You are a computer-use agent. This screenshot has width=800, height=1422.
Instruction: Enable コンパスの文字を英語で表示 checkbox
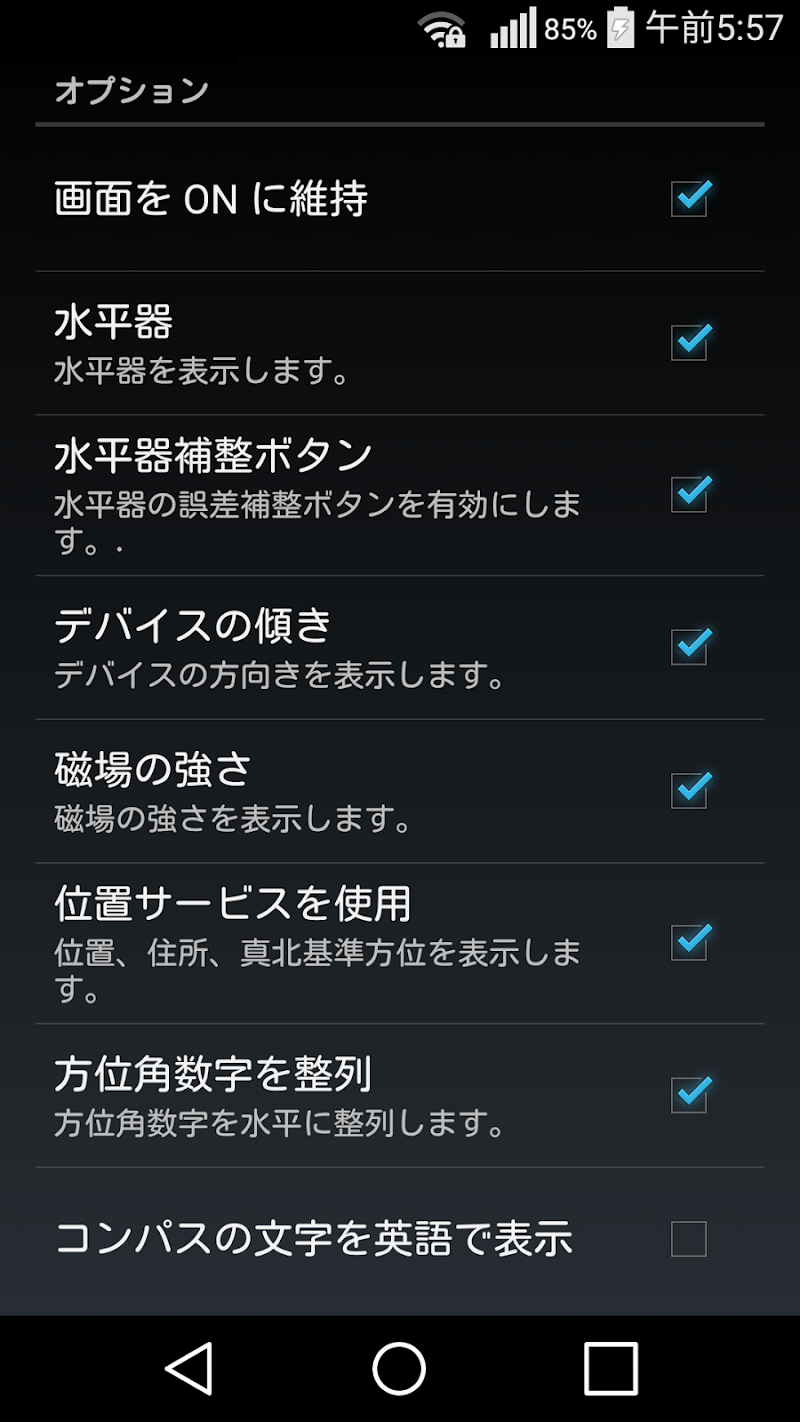(689, 1239)
